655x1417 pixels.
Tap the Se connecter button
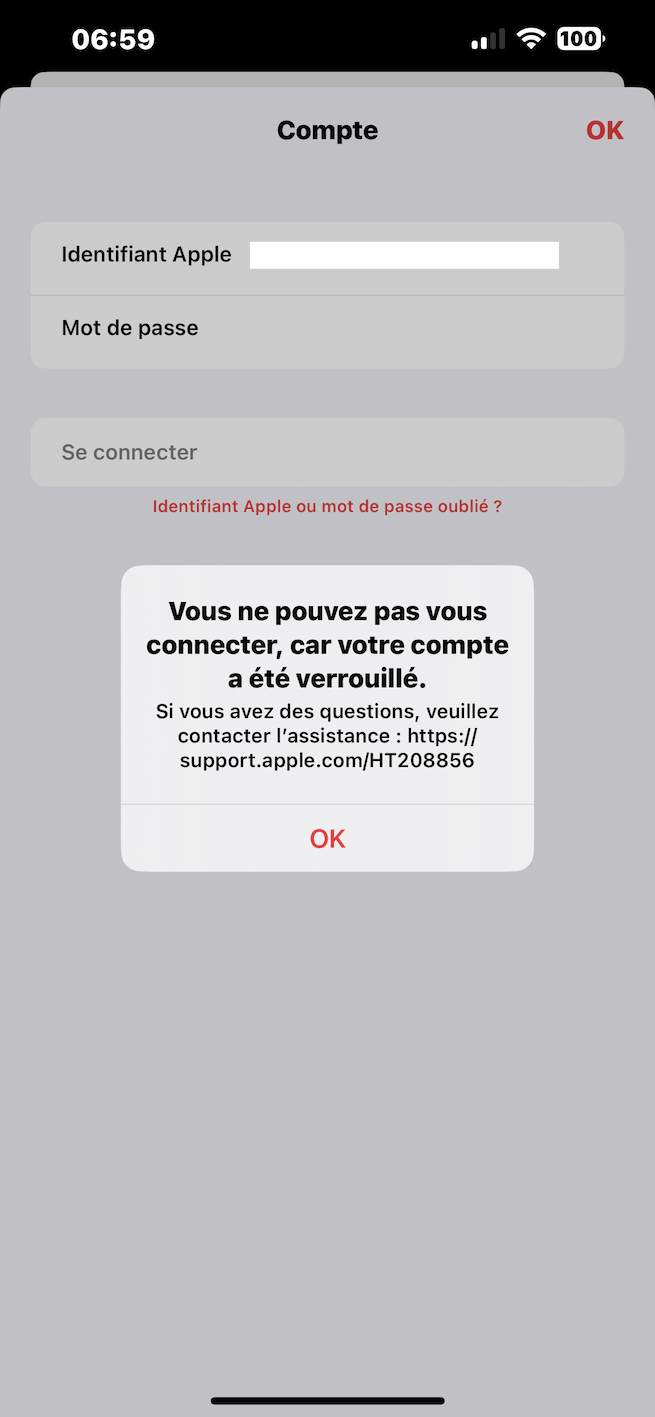[327, 452]
